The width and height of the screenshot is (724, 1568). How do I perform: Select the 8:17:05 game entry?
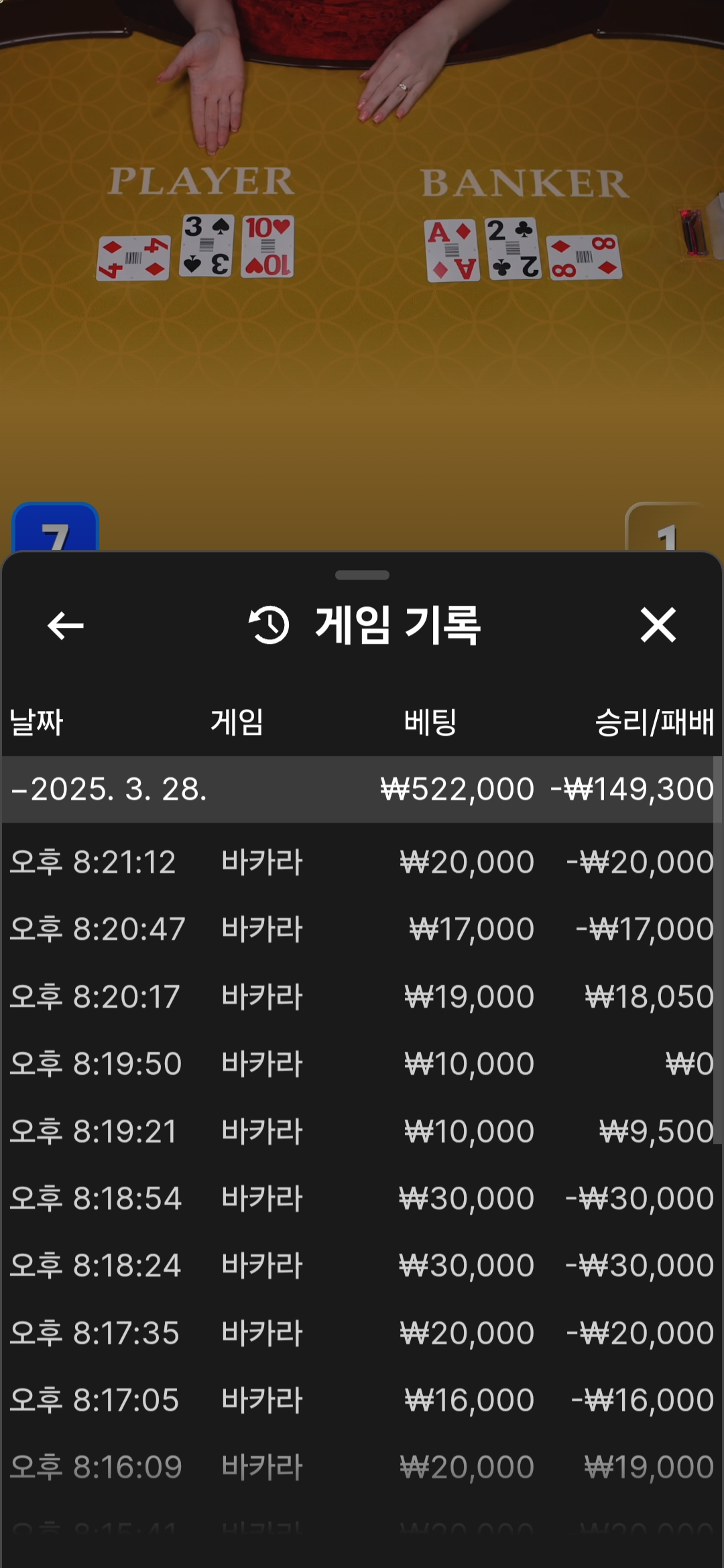[362, 1400]
